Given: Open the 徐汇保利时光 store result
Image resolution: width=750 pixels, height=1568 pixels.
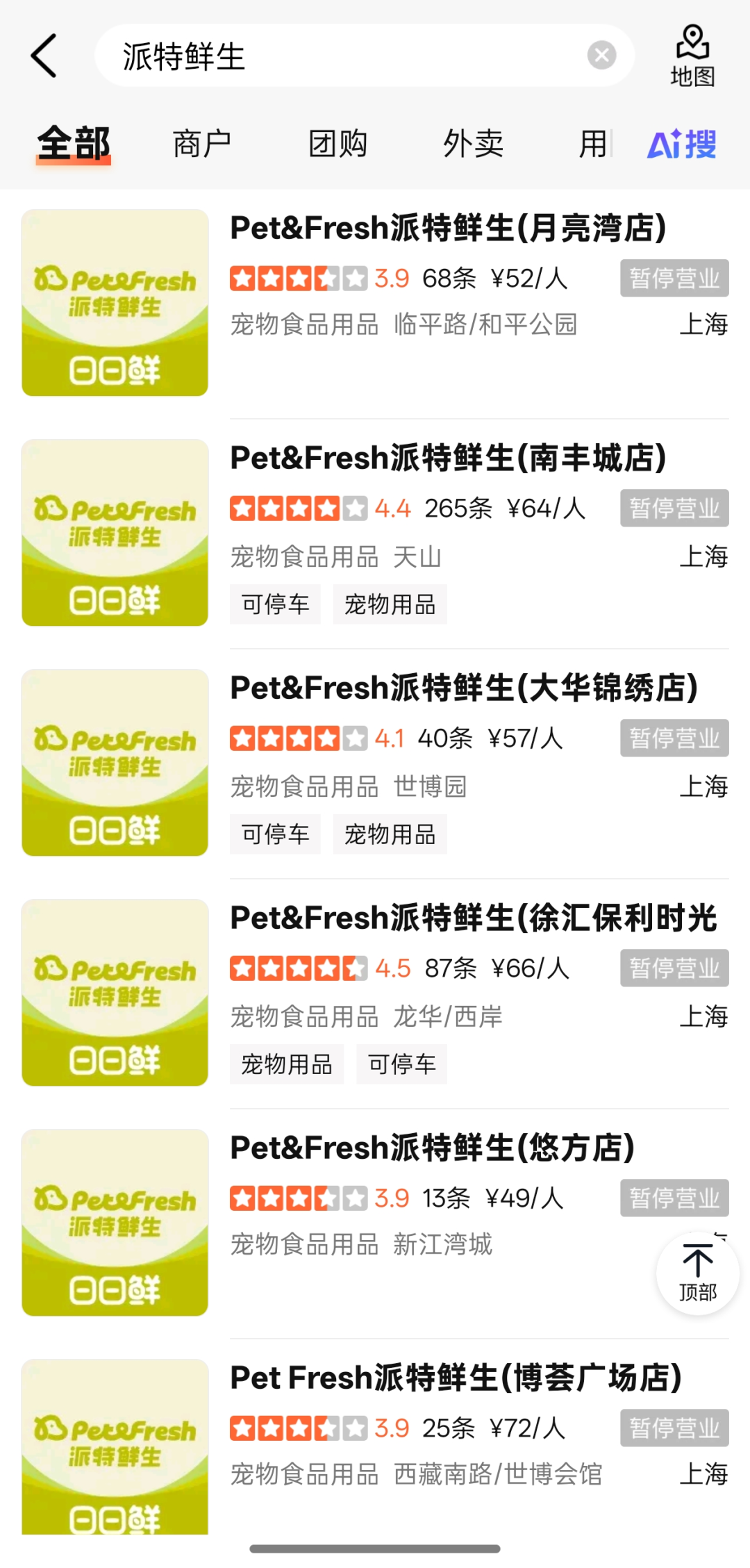Looking at the screenshot, I should coord(474,918).
